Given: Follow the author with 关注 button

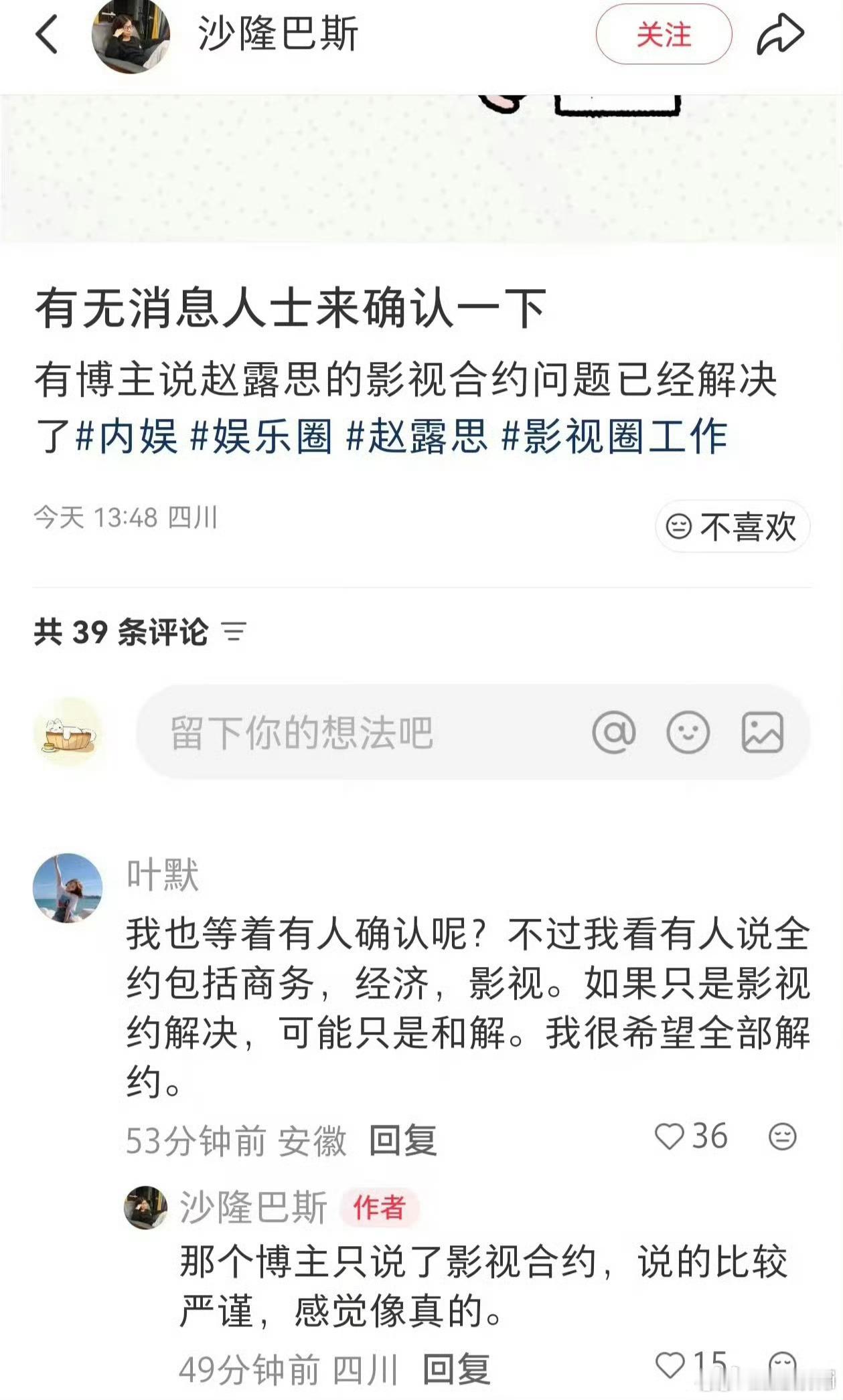Looking at the screenshot, I should point(664,35).
